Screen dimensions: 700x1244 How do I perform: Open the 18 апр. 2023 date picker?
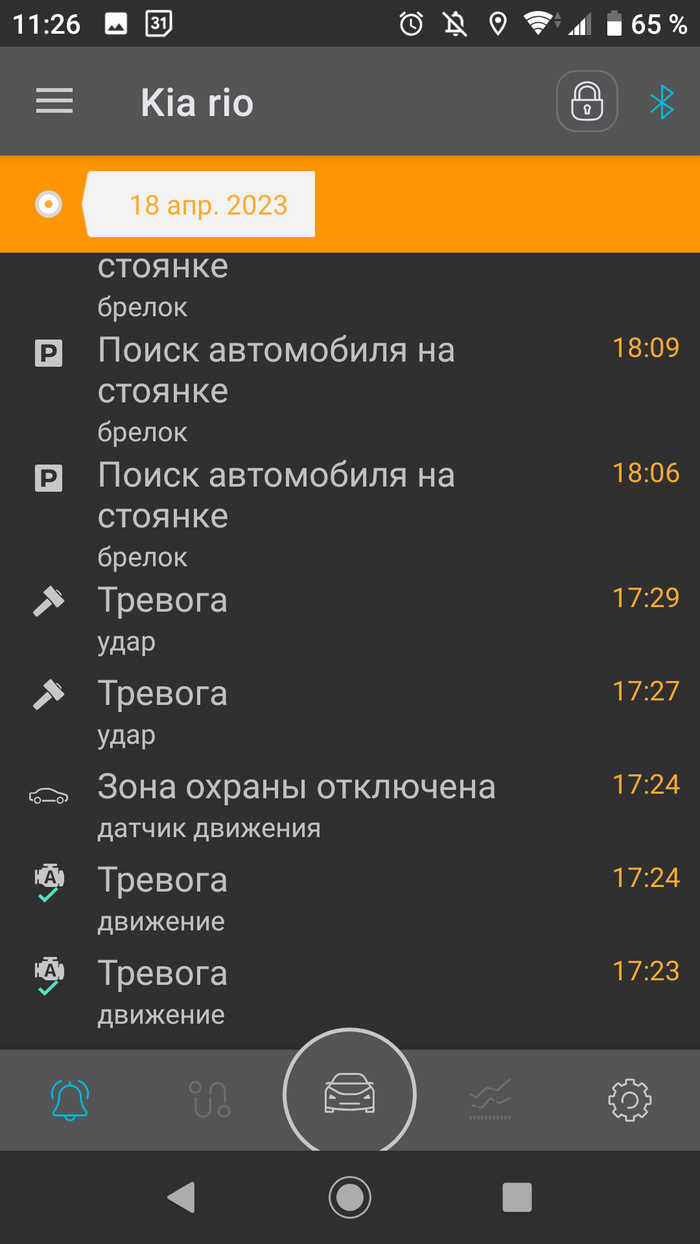coord(207,205)
